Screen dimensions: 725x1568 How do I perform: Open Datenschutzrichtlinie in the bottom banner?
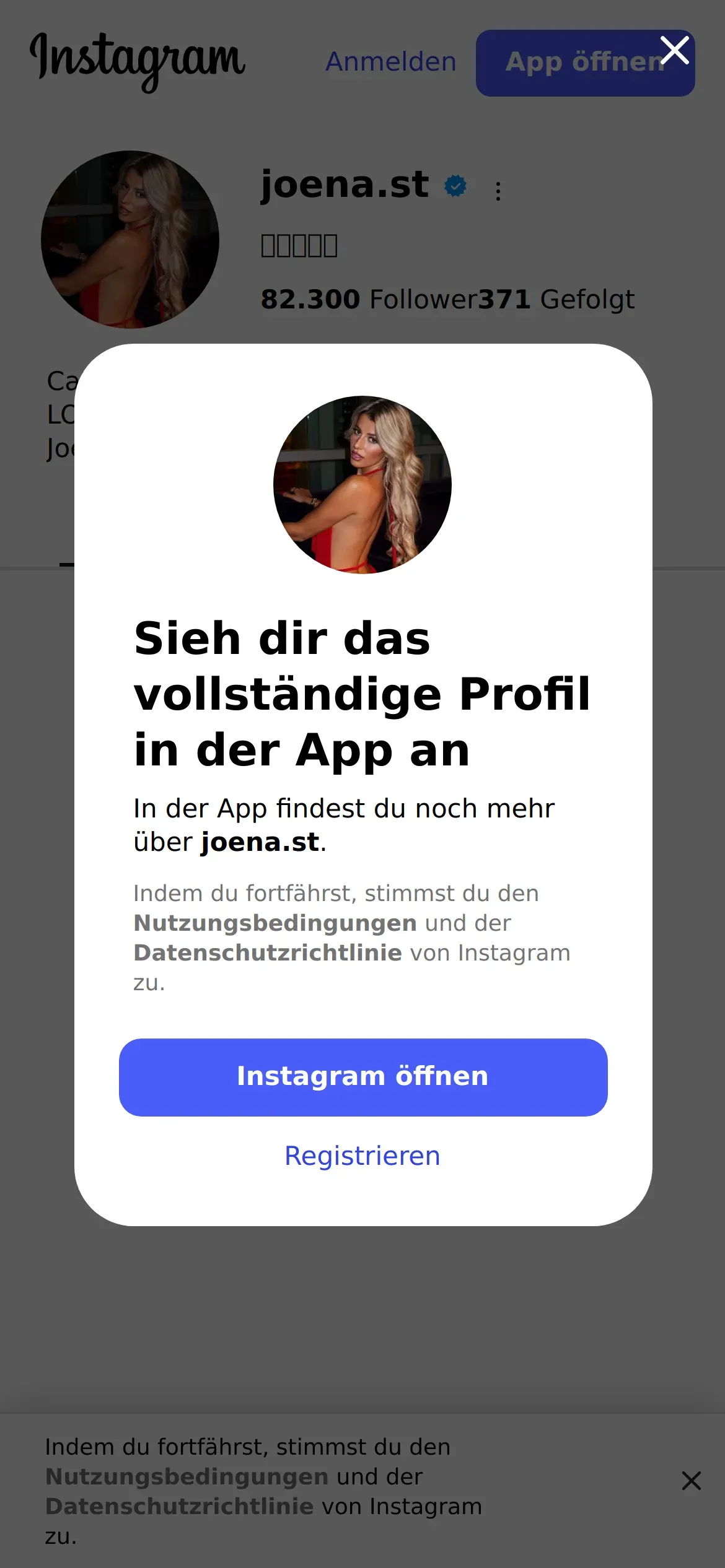point(180,1506)
